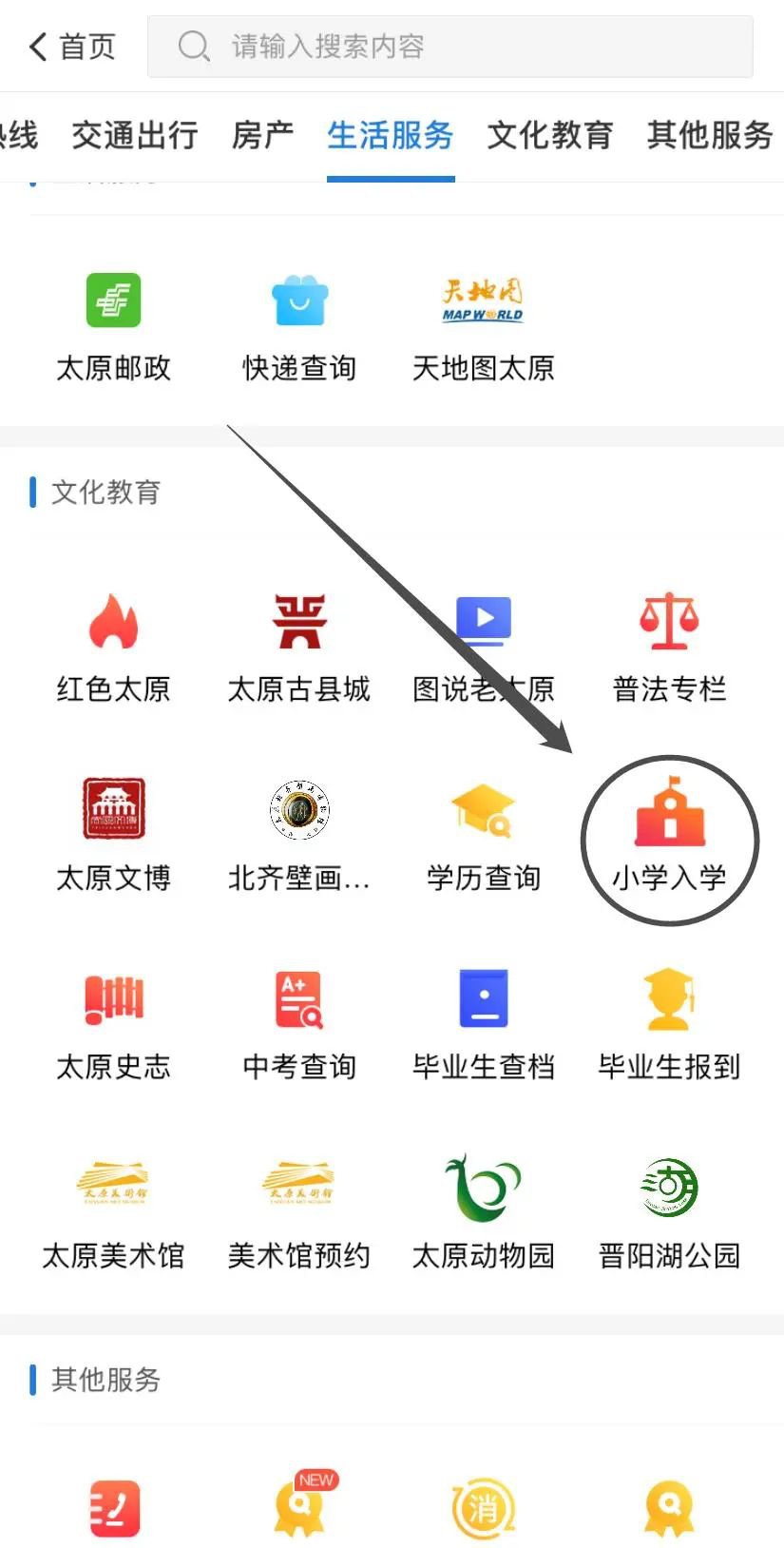Select the 房产 tab
This screenshot has width=784, height=1548.
click(x=262, y=135)
